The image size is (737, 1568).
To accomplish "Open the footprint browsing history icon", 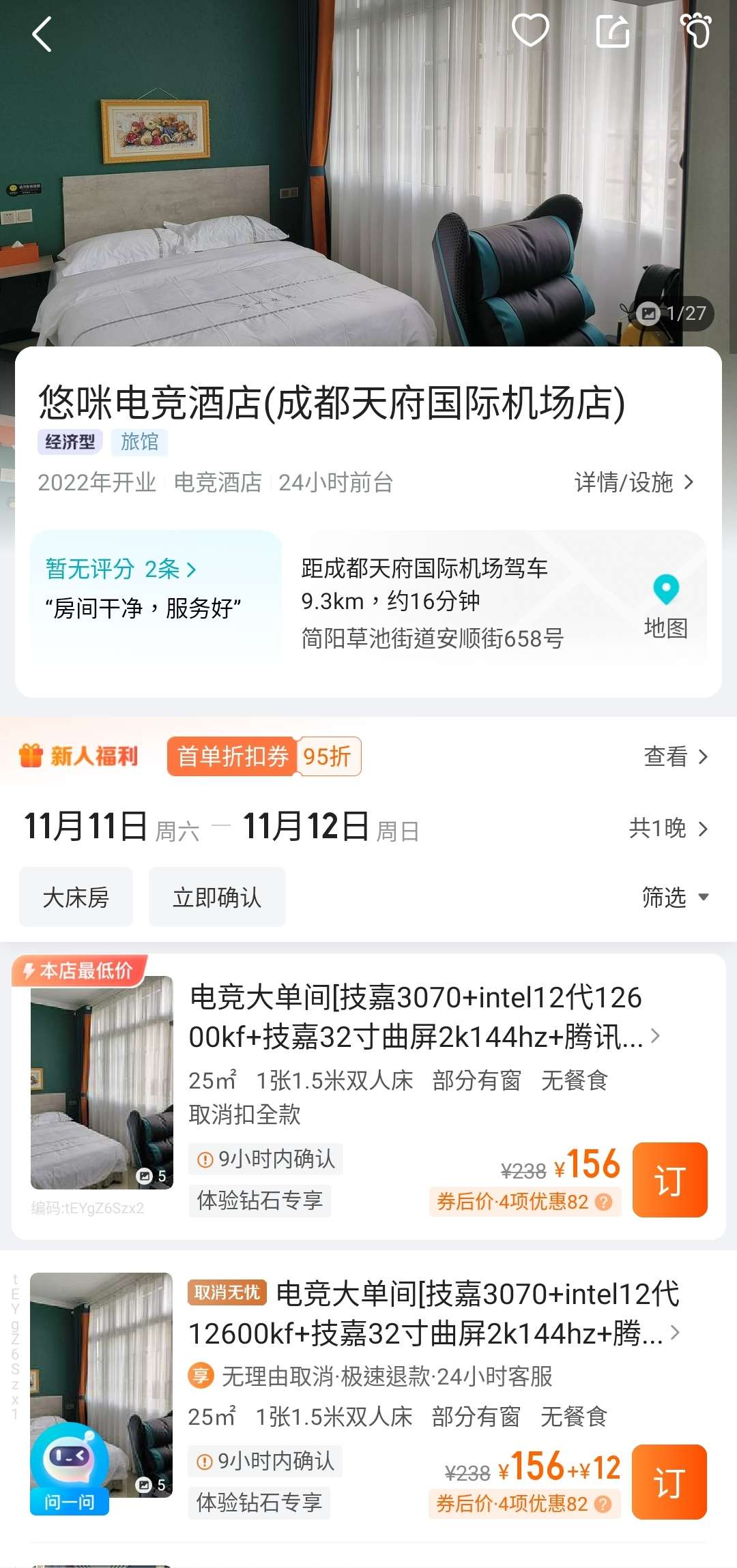I will pyautogui.click(x=696, y=31).
